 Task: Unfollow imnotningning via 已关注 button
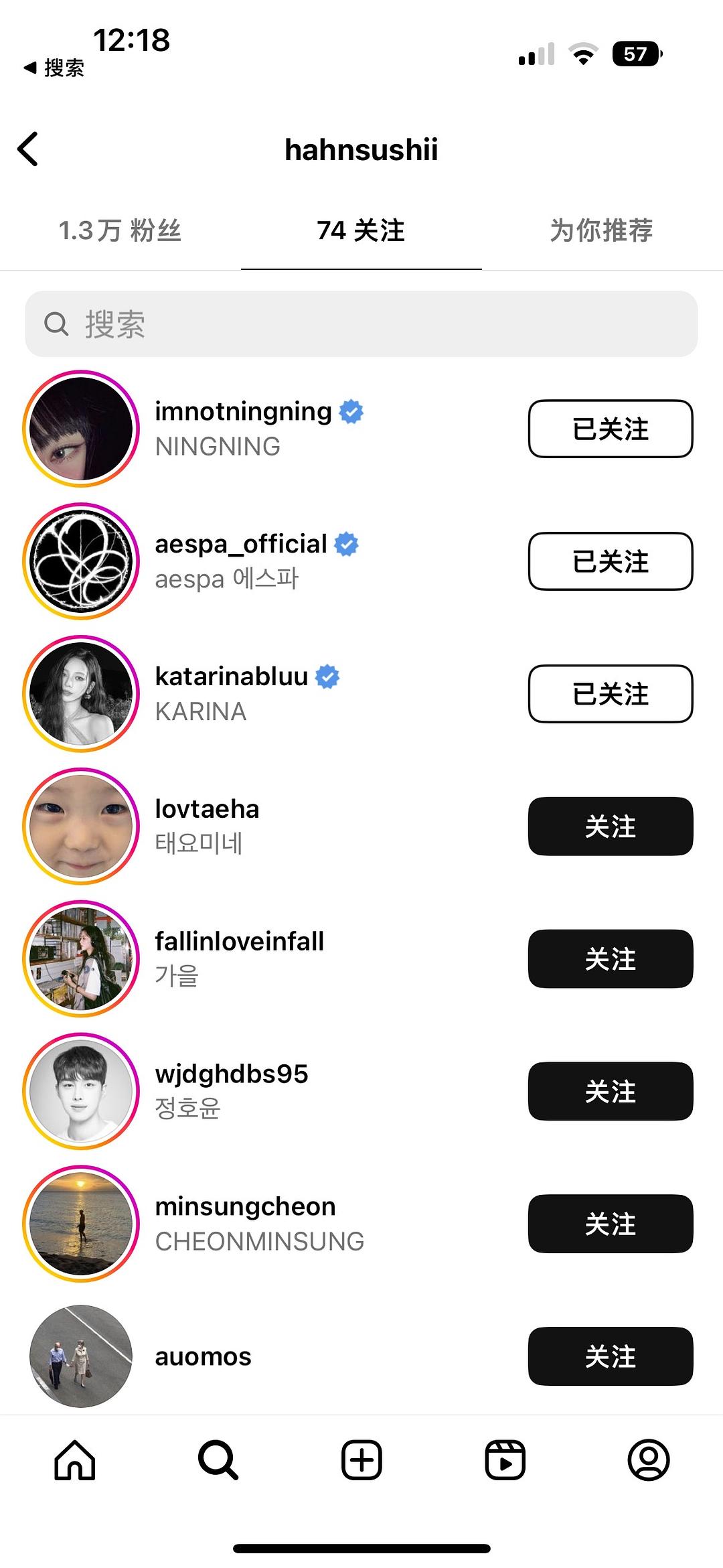(x=610, y=429)
